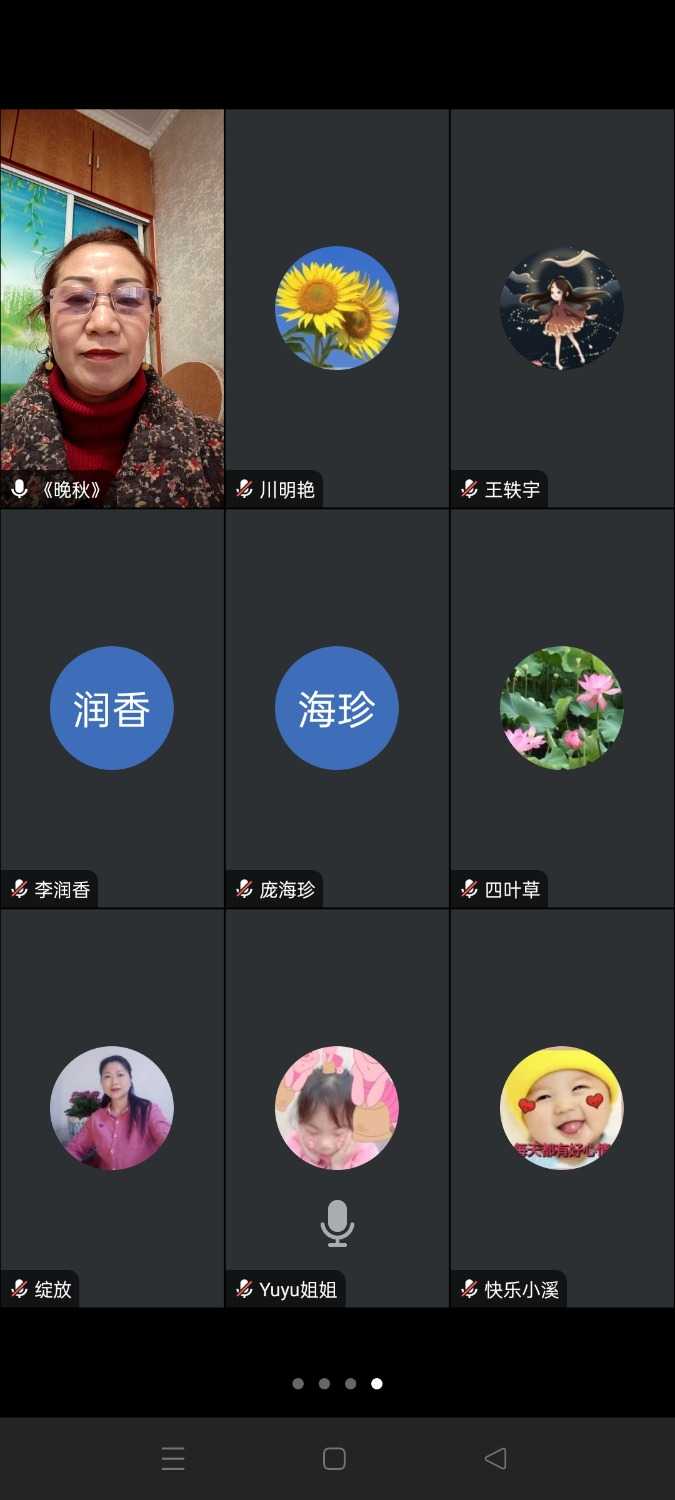The height and width of the screenshot is (1500, 675).
Task: Open the 绽放 participant tile
Action: point(112,1108)
